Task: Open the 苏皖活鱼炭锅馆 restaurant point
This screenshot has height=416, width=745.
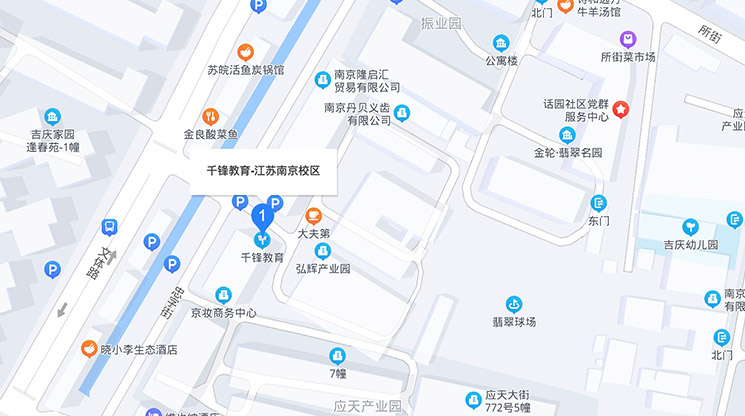Action: coord(245,52)
